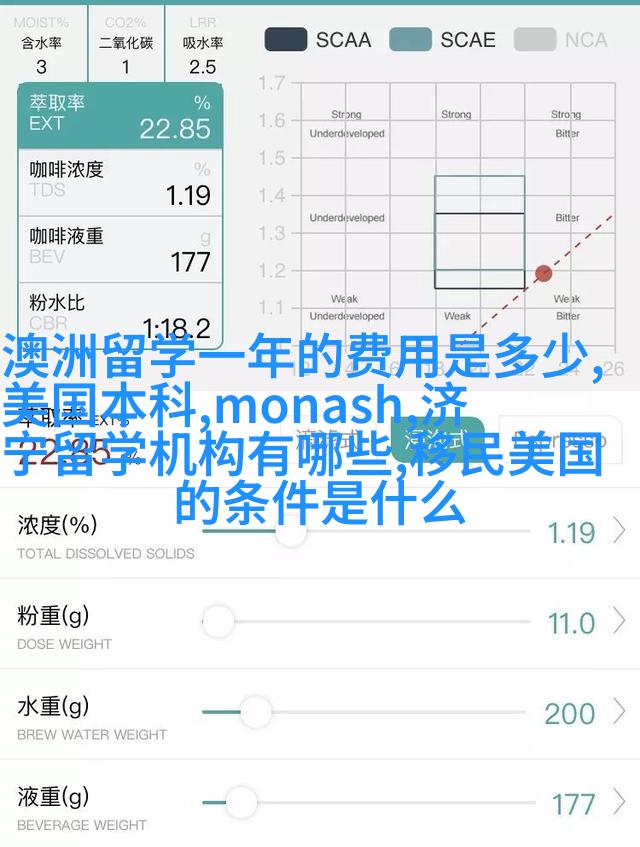The width and height of the screenshot is (640, 847).
Task: Edit the MOIST% 含水率 value
Action: click(x=41, y=67)
